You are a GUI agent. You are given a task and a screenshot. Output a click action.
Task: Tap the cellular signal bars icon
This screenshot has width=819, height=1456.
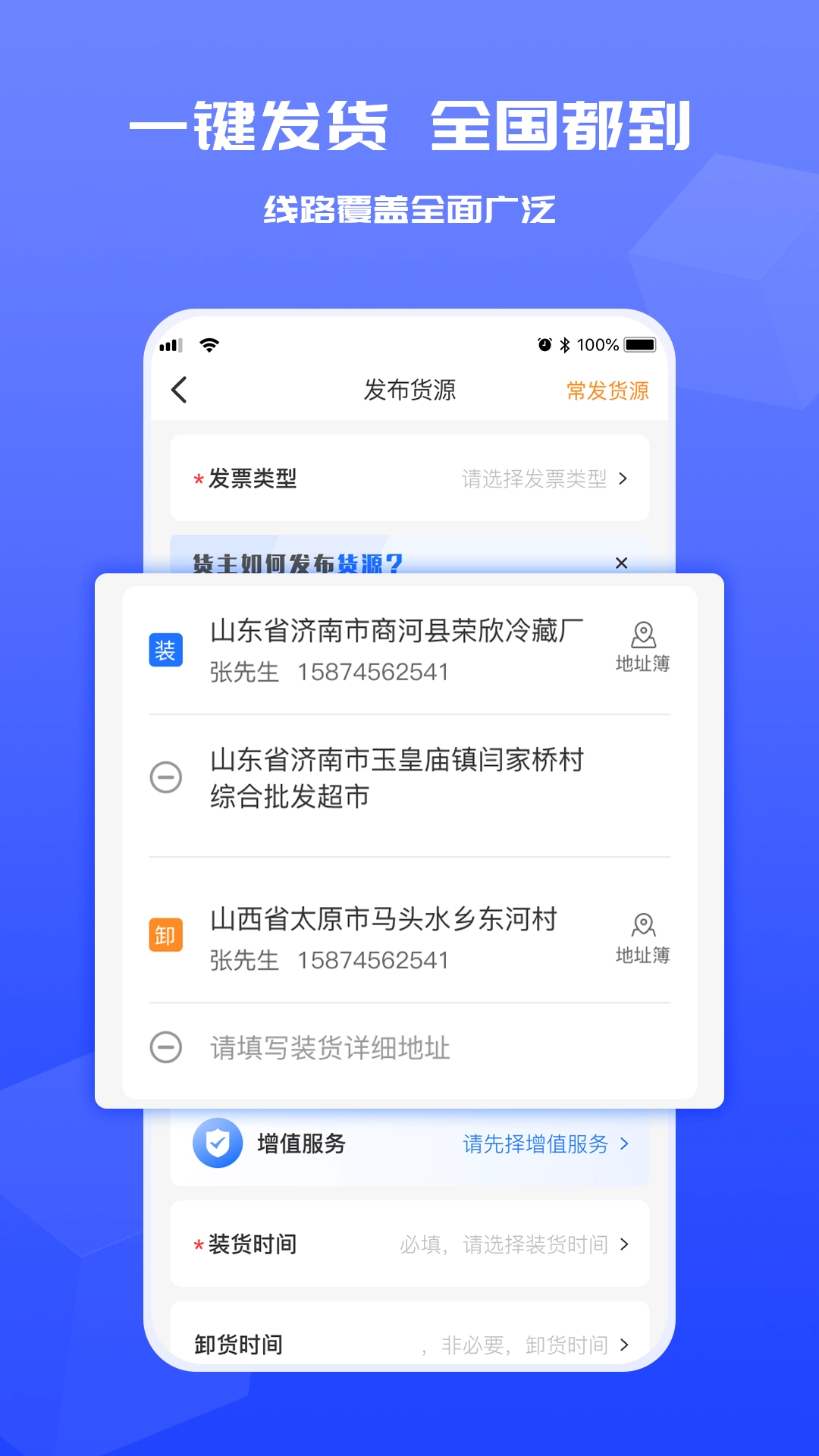pos(170,345)
